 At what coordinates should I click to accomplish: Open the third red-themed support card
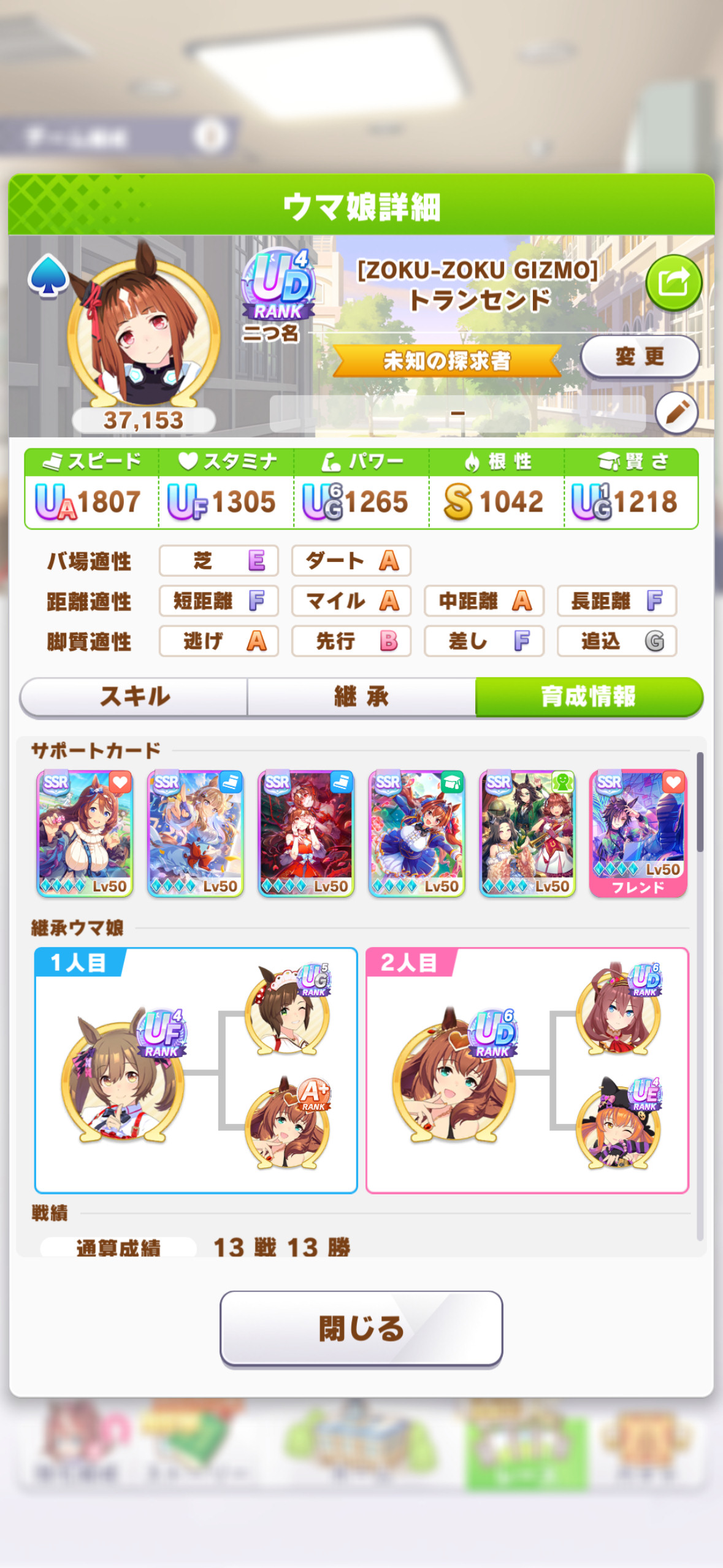[x=306, y=834]
